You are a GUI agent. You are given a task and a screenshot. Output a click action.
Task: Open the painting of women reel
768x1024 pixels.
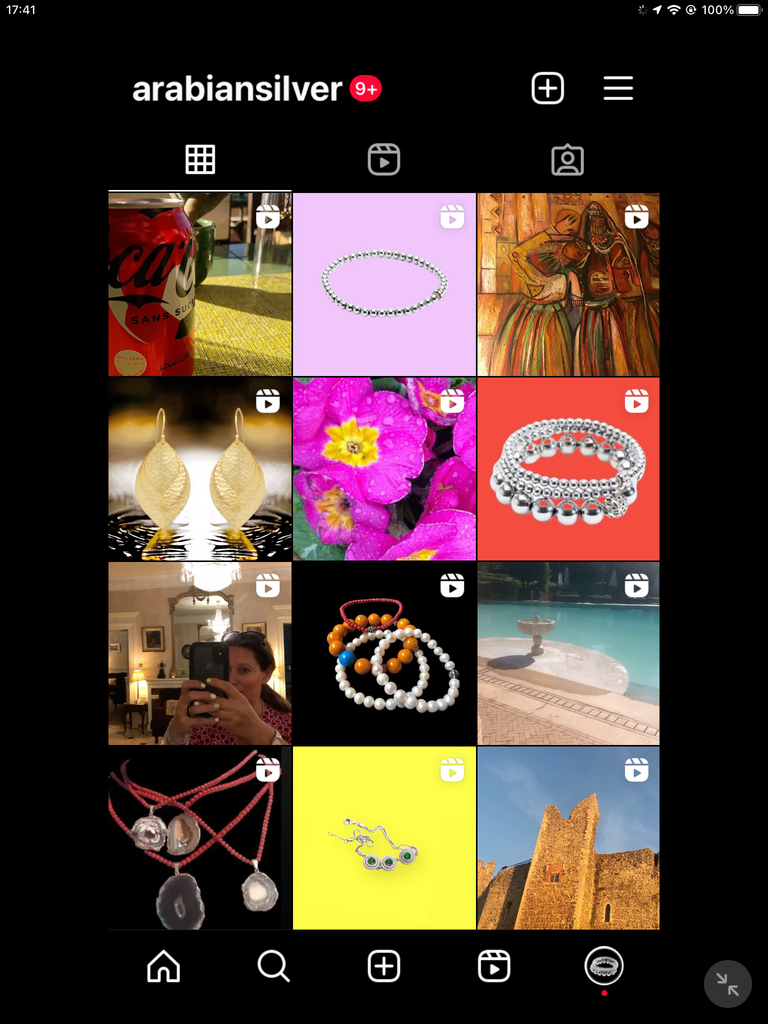[x=568, y=284]
